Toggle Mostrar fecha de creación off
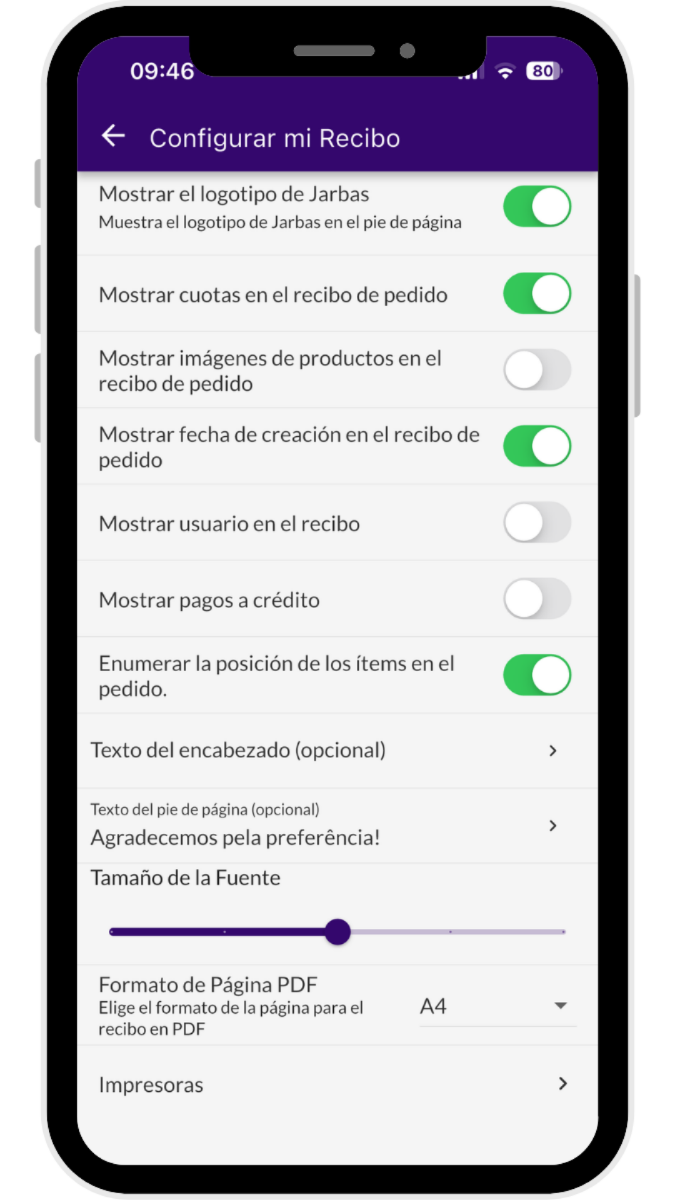This screenshot has height=1200, width=675. (x=536, y=447)
